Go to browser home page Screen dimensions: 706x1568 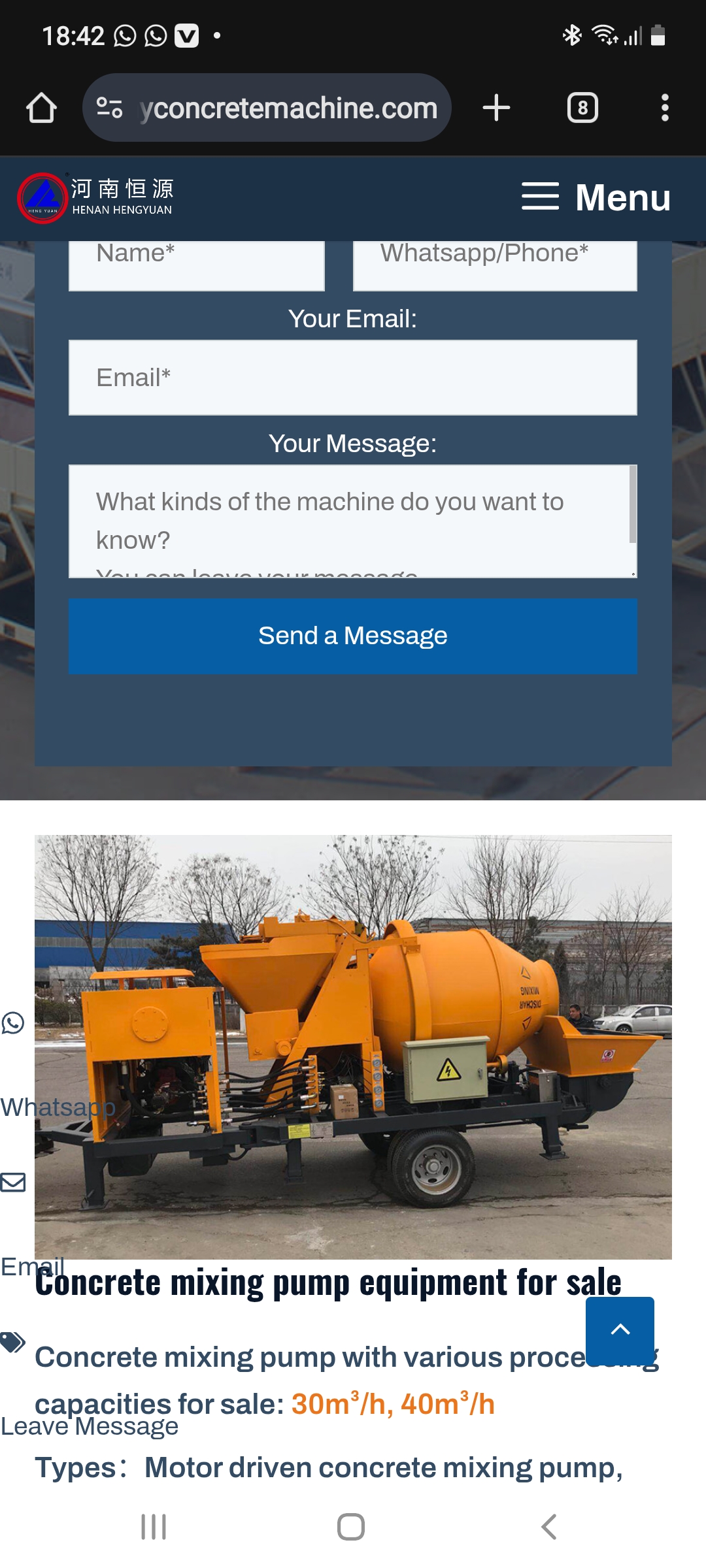[x=41, y=108]
